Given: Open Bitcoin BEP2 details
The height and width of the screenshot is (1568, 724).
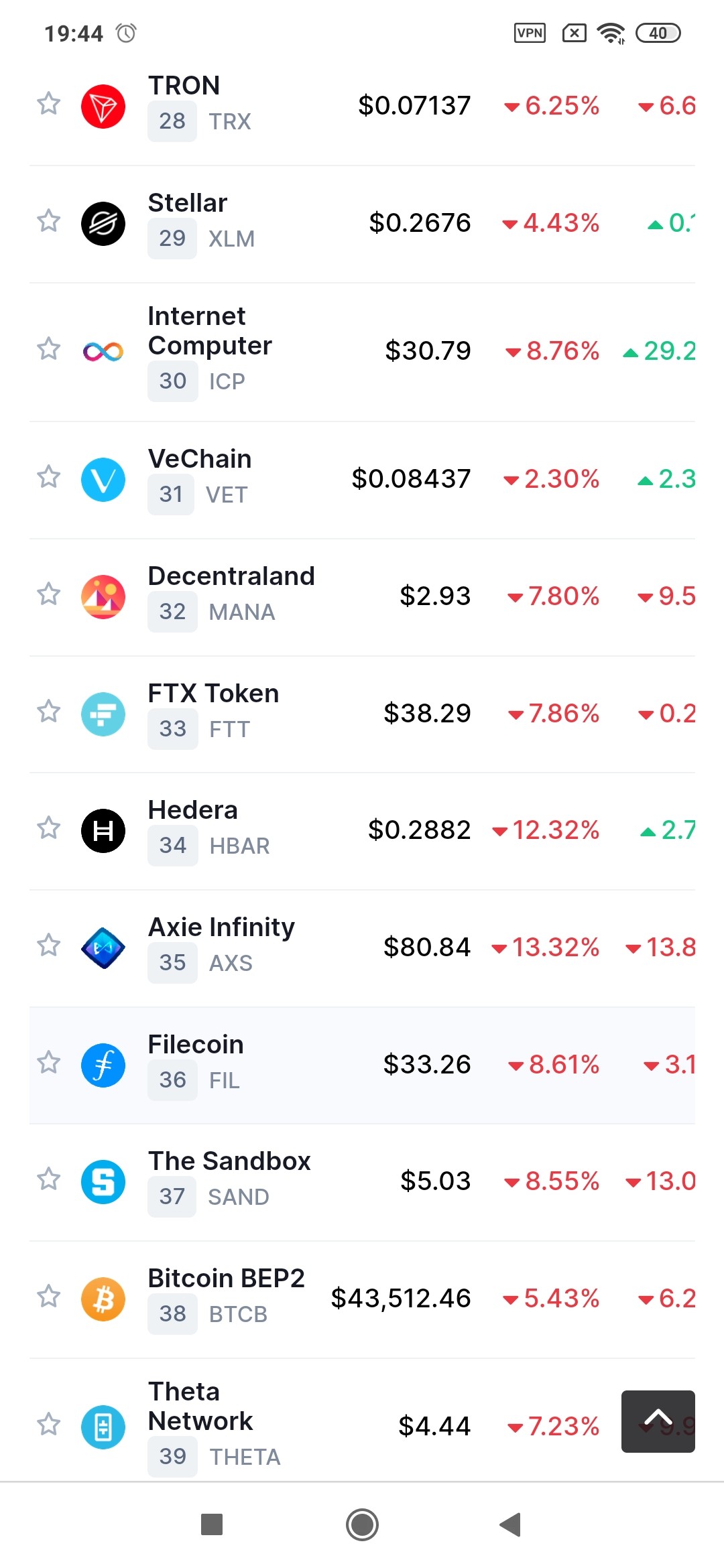Looking at the screenshot, I should (x=362, y=1300).
